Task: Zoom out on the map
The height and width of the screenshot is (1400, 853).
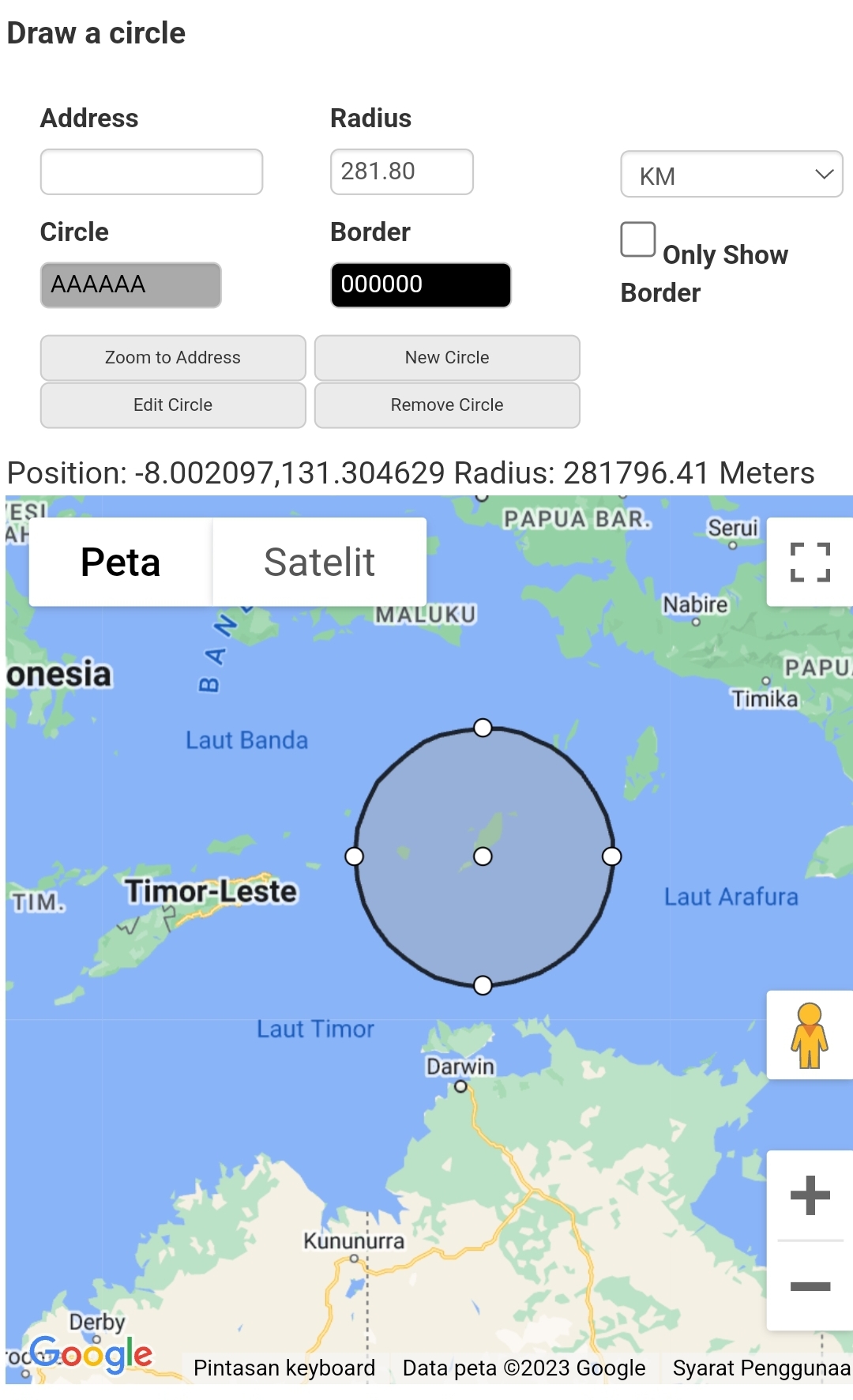Action: [x=810, y=1286]
